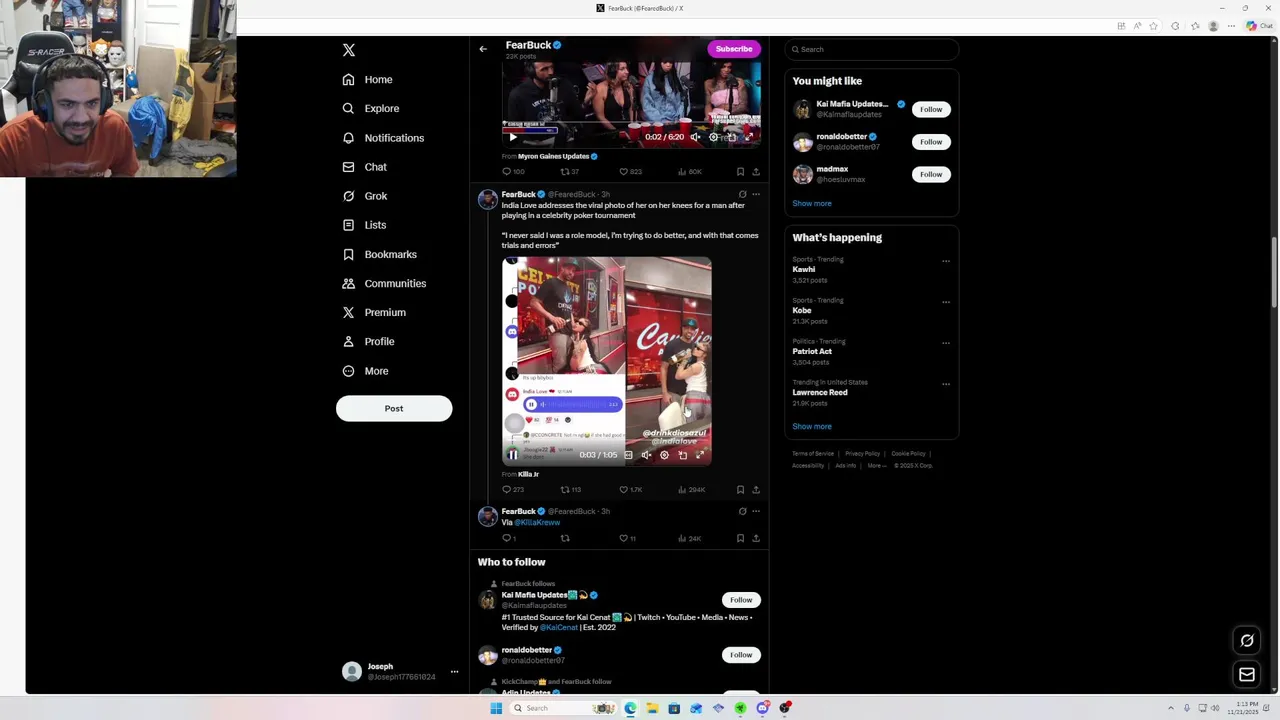The width and height of the screenshot is (1280, 720).
Task: Go to Explore
Action: (381, 109)
